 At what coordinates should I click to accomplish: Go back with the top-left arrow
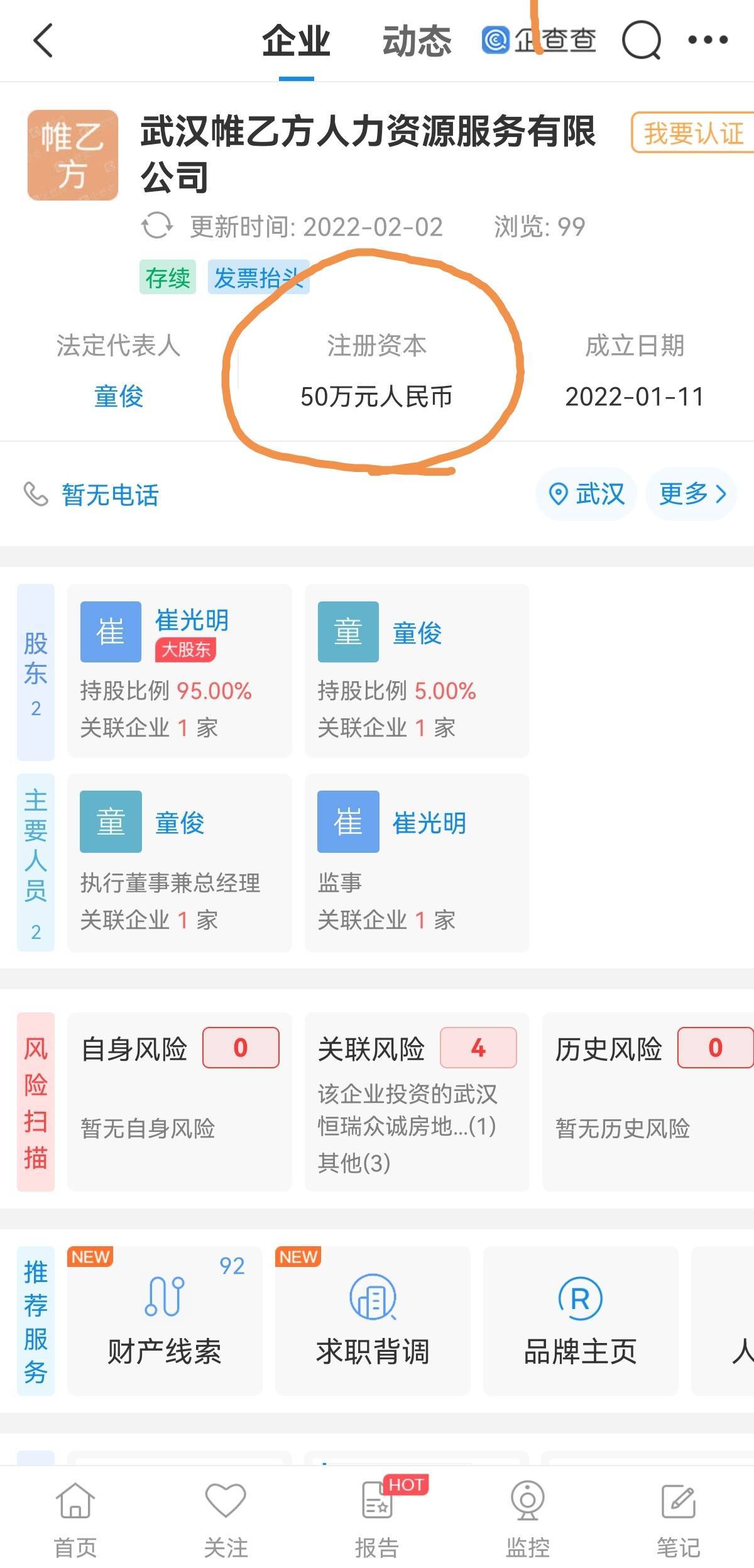43,40
